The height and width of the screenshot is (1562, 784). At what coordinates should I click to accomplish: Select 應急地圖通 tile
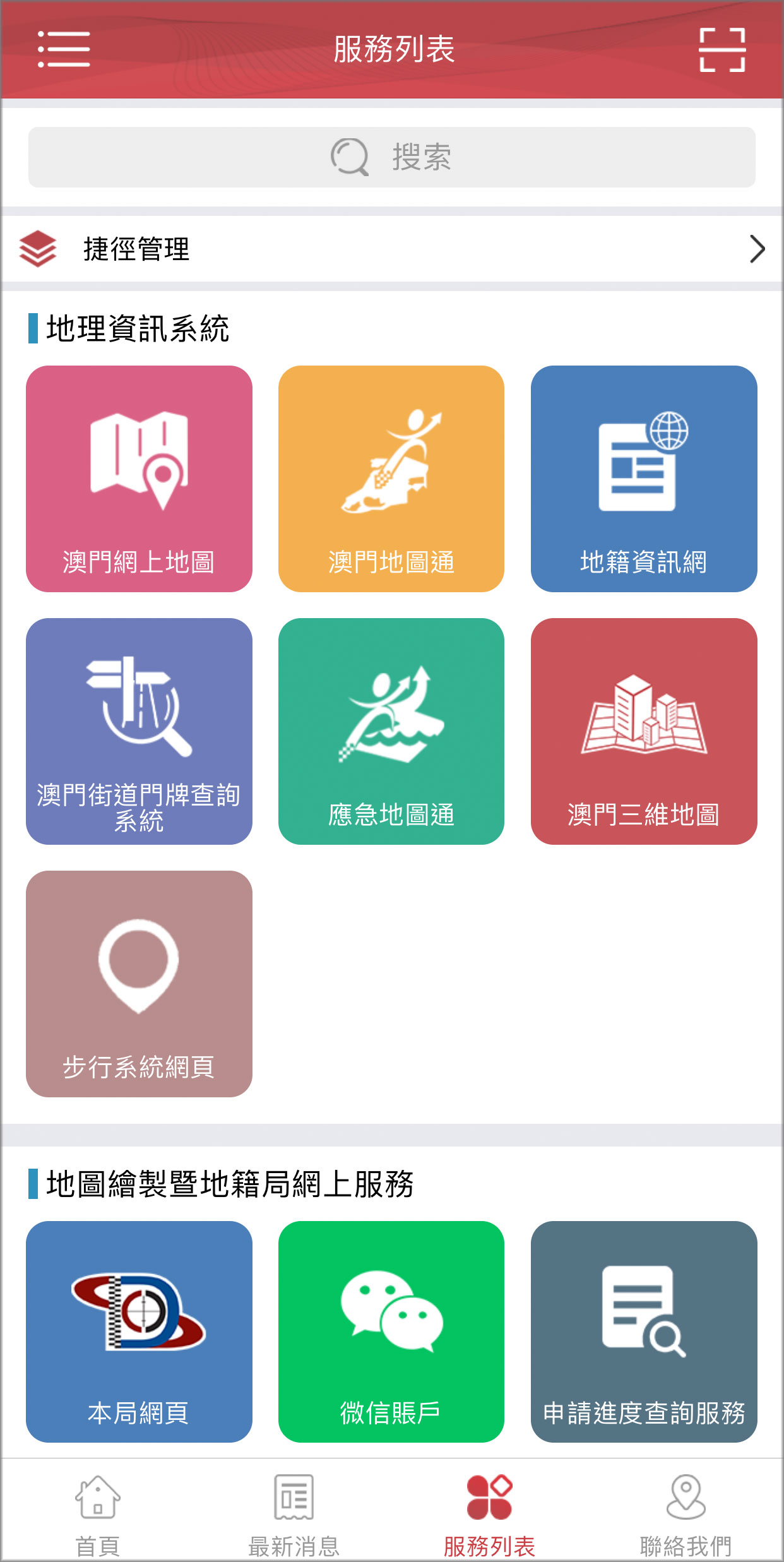(x=391, y=731)
